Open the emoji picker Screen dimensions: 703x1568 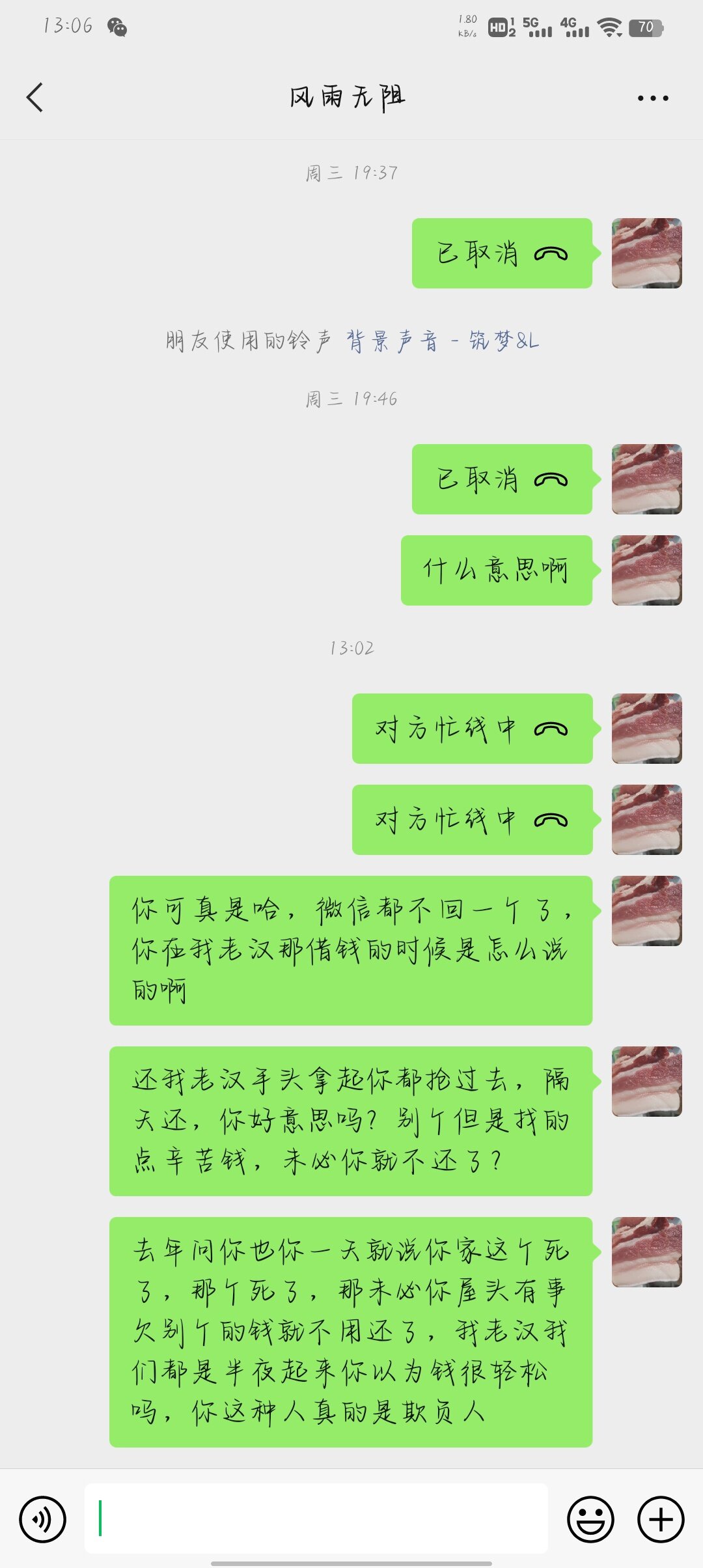[590, 1519]
